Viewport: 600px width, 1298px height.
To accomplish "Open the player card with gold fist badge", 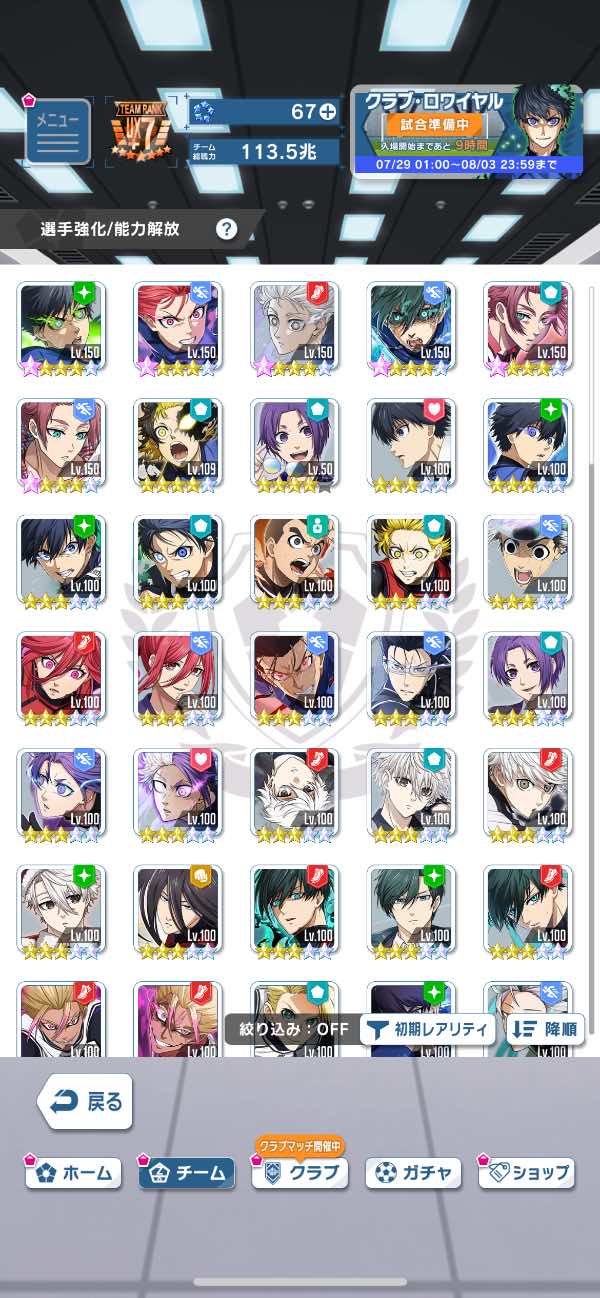I will (x=177, y=909).
